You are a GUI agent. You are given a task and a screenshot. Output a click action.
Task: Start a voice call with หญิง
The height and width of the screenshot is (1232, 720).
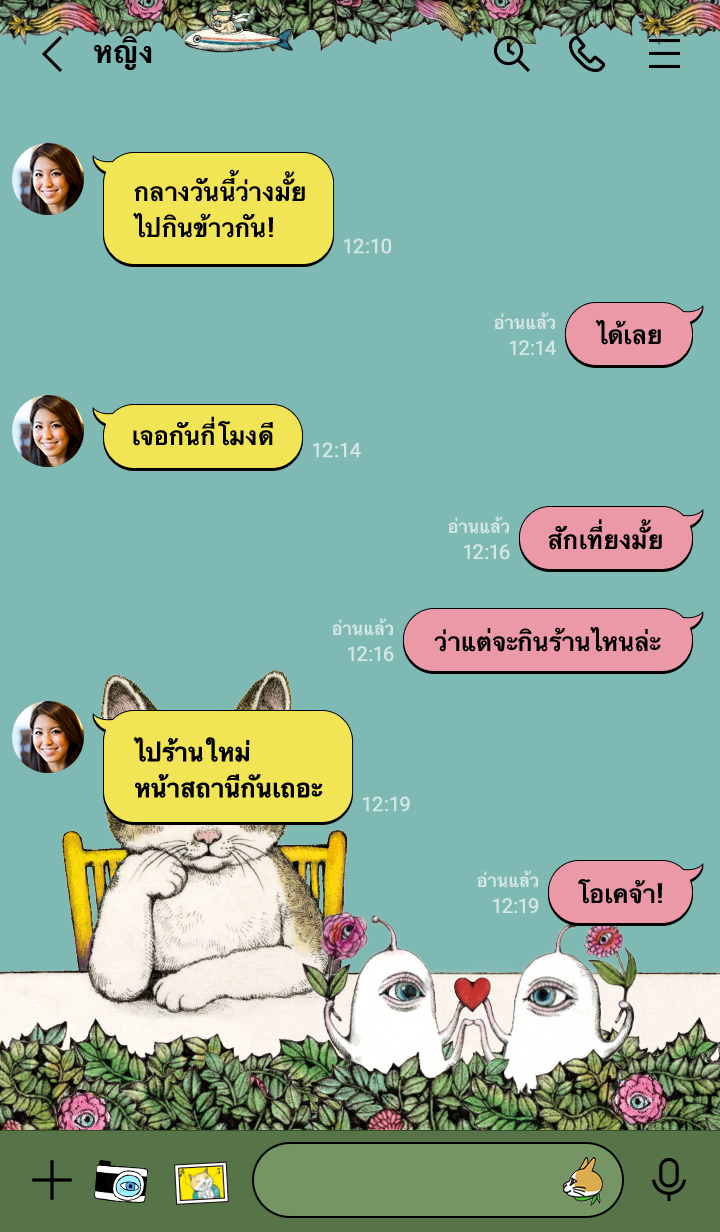587,54
